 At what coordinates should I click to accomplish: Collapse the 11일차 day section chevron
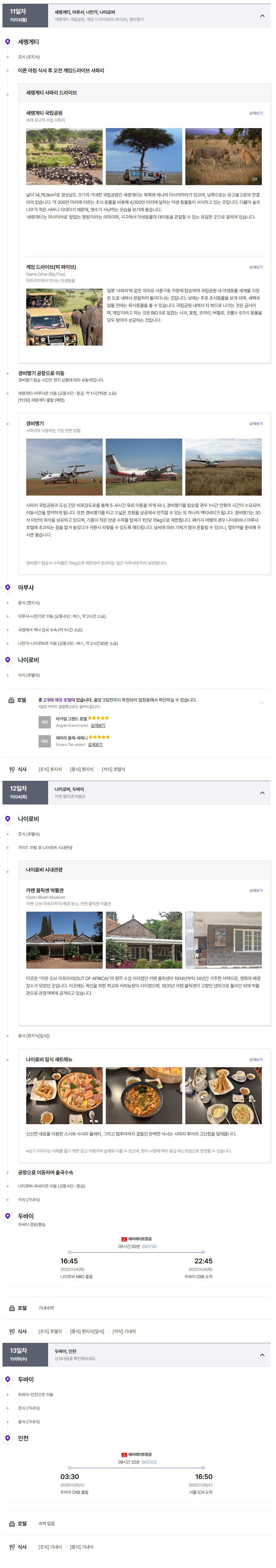pos(262,16)
